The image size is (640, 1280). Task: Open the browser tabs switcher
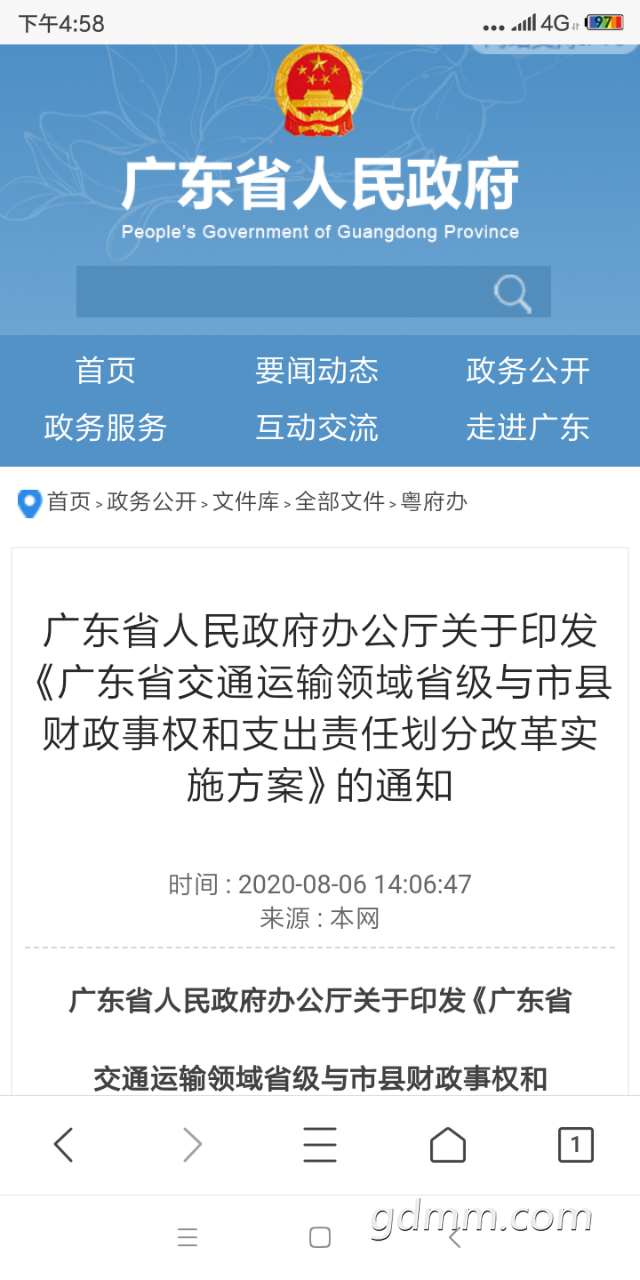(575, 1145)
